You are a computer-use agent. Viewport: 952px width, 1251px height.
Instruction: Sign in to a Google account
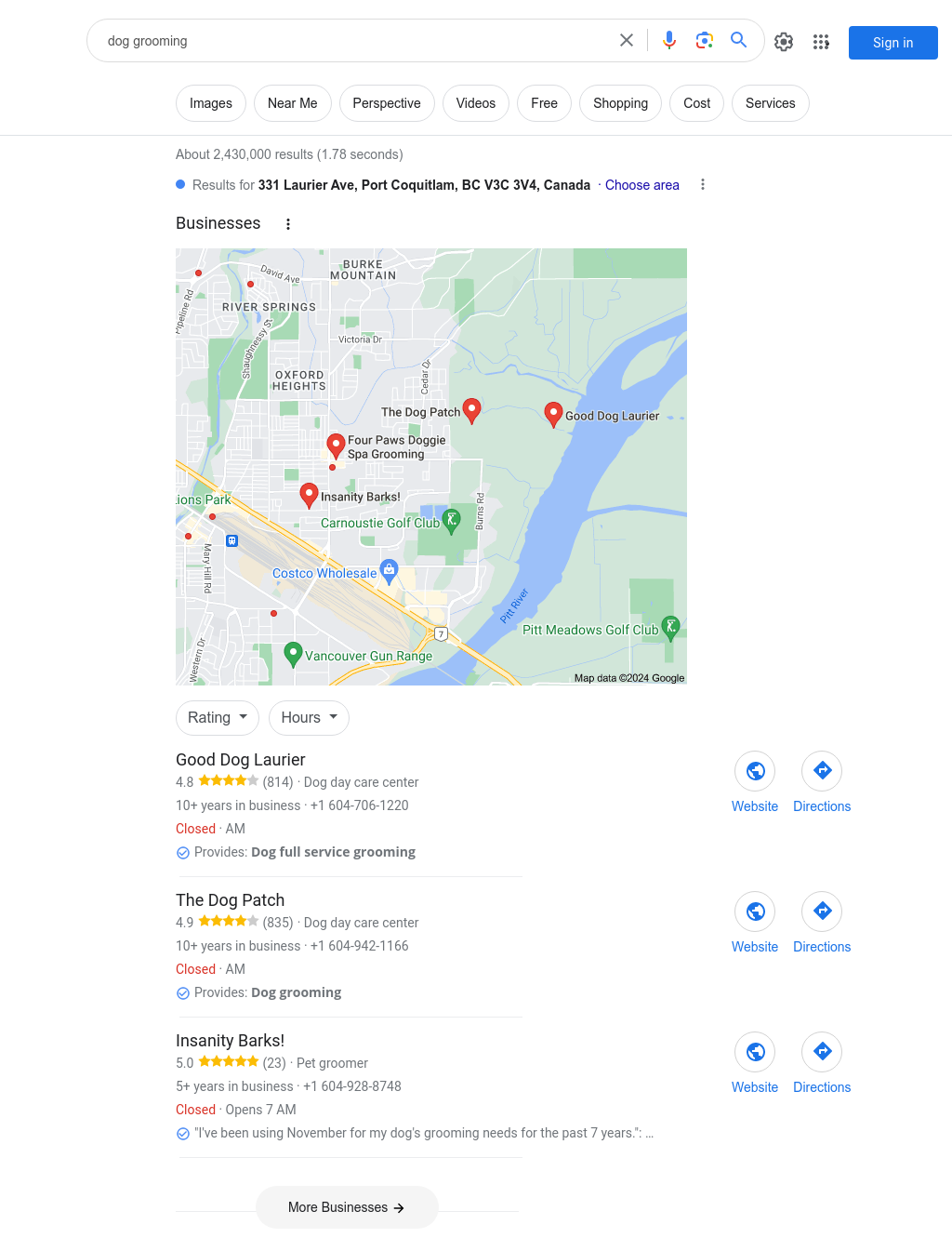coord(892,43)
